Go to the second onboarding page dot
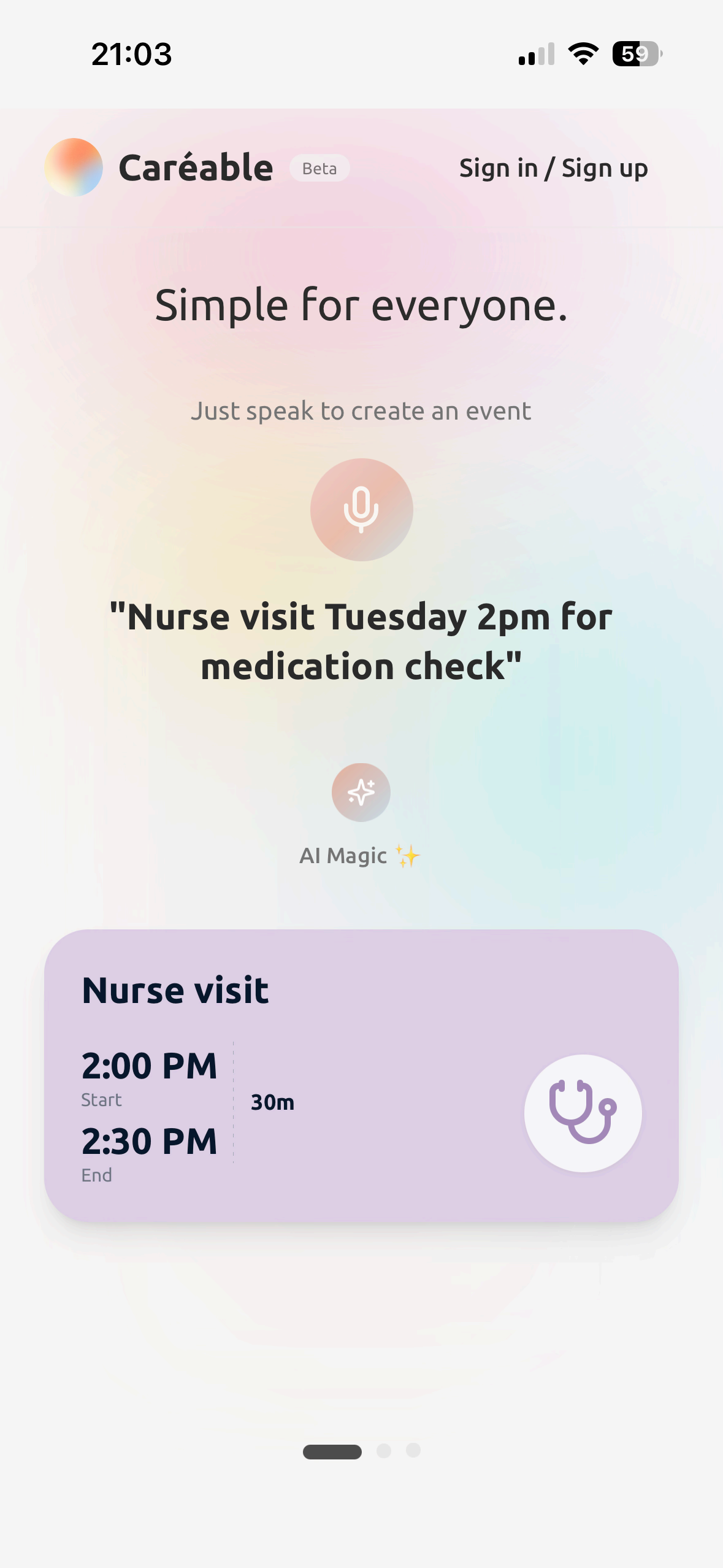Image resolution: width=723 pixels, height=1568 pixels. 384,1451
